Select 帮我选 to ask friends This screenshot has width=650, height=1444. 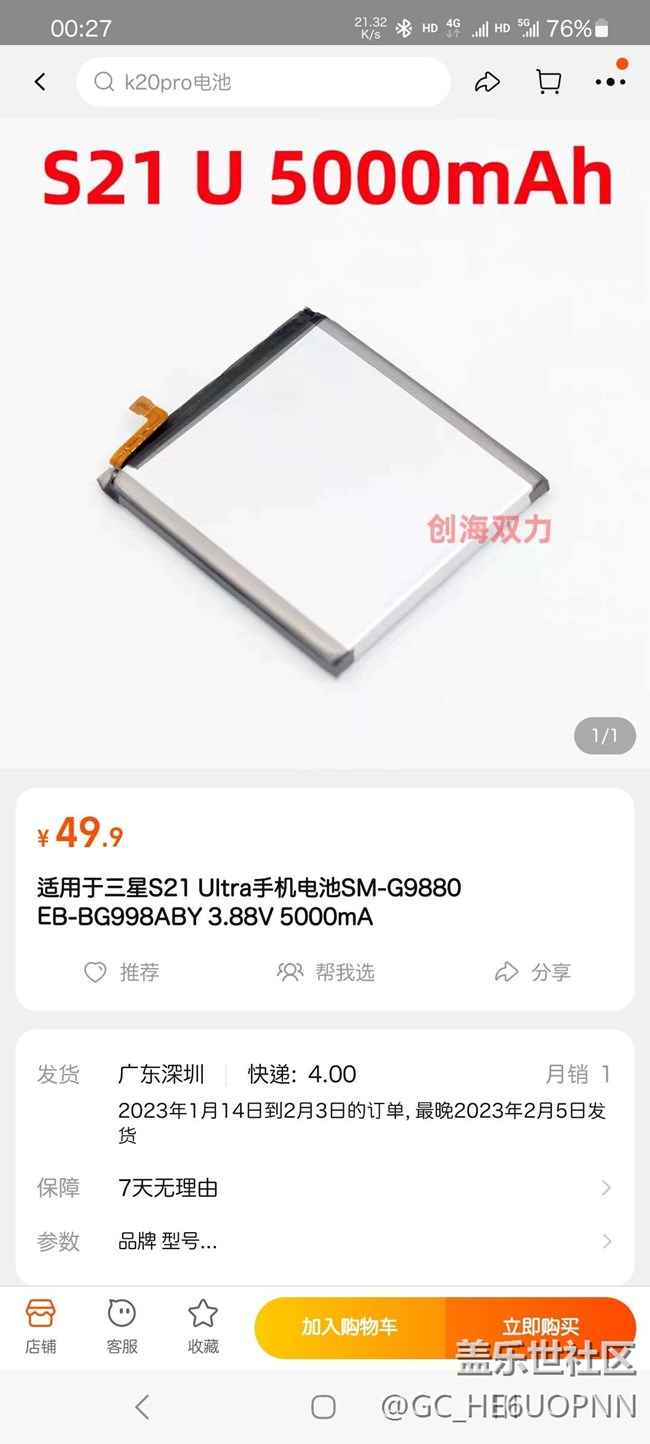(x=325, y=972)
